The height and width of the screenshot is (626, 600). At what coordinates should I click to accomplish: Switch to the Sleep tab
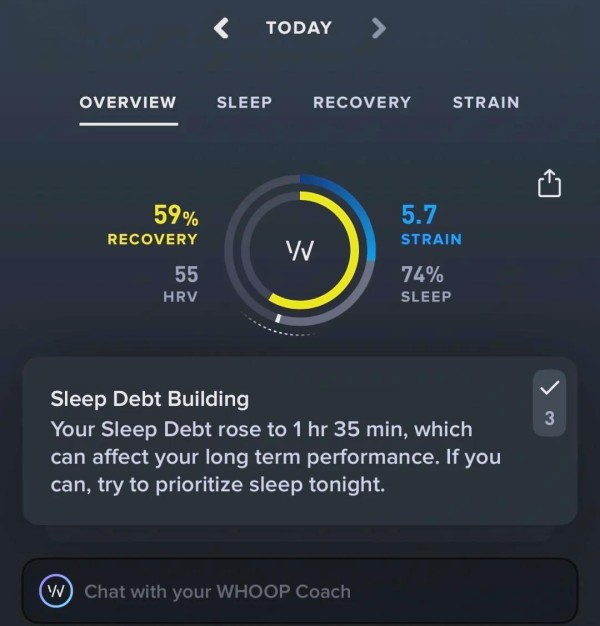click(244, 102)
